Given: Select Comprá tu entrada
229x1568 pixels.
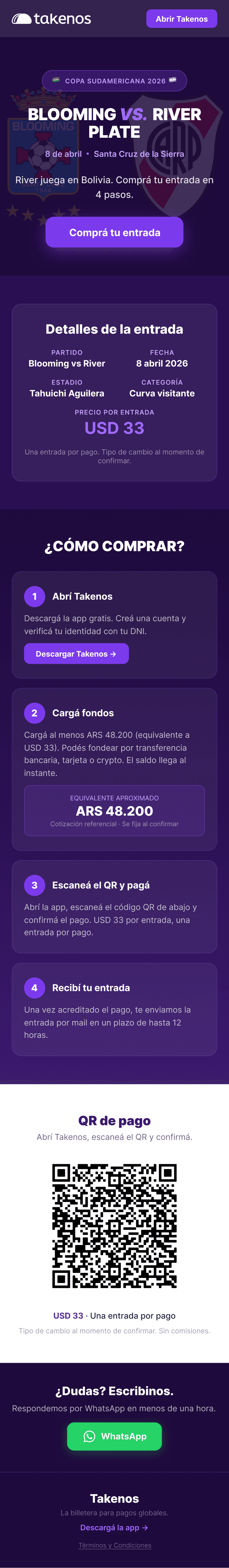Looking at the screenshot, I should tap(114, 232).
